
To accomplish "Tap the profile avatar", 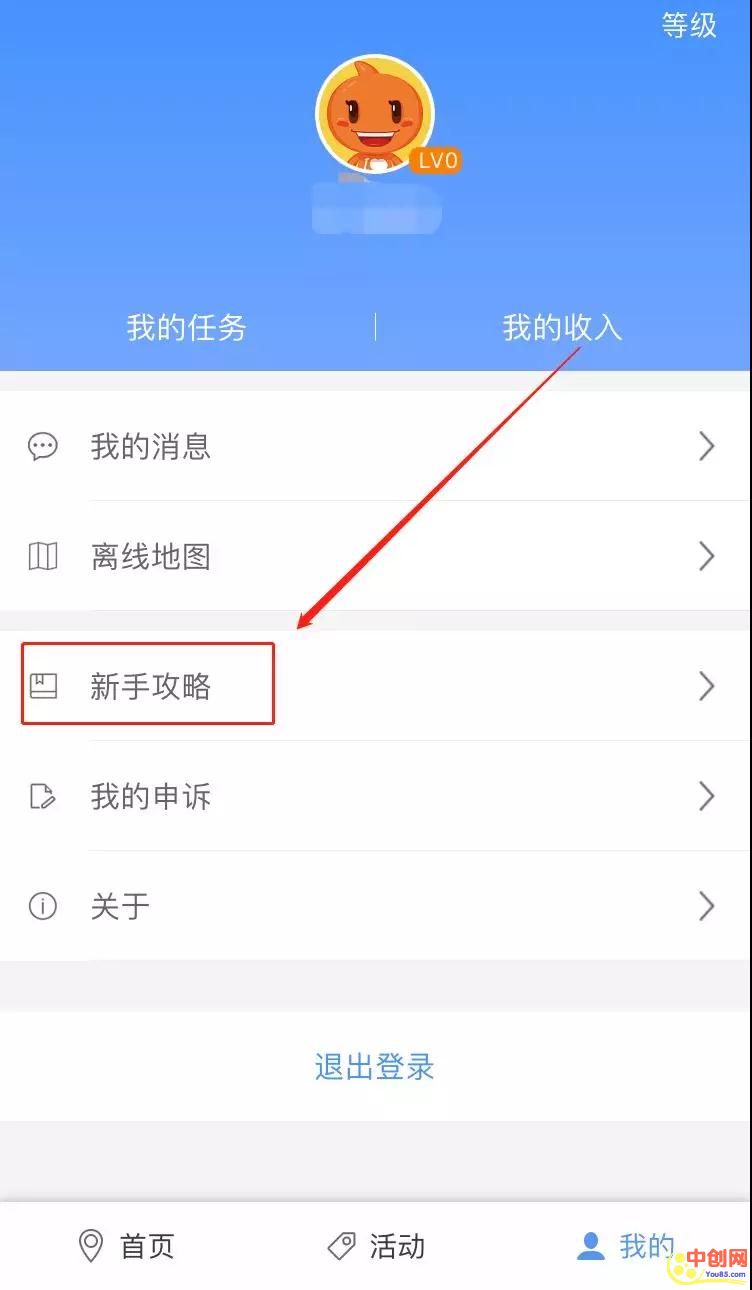I will pyautogui.click(x=375, y=115).
